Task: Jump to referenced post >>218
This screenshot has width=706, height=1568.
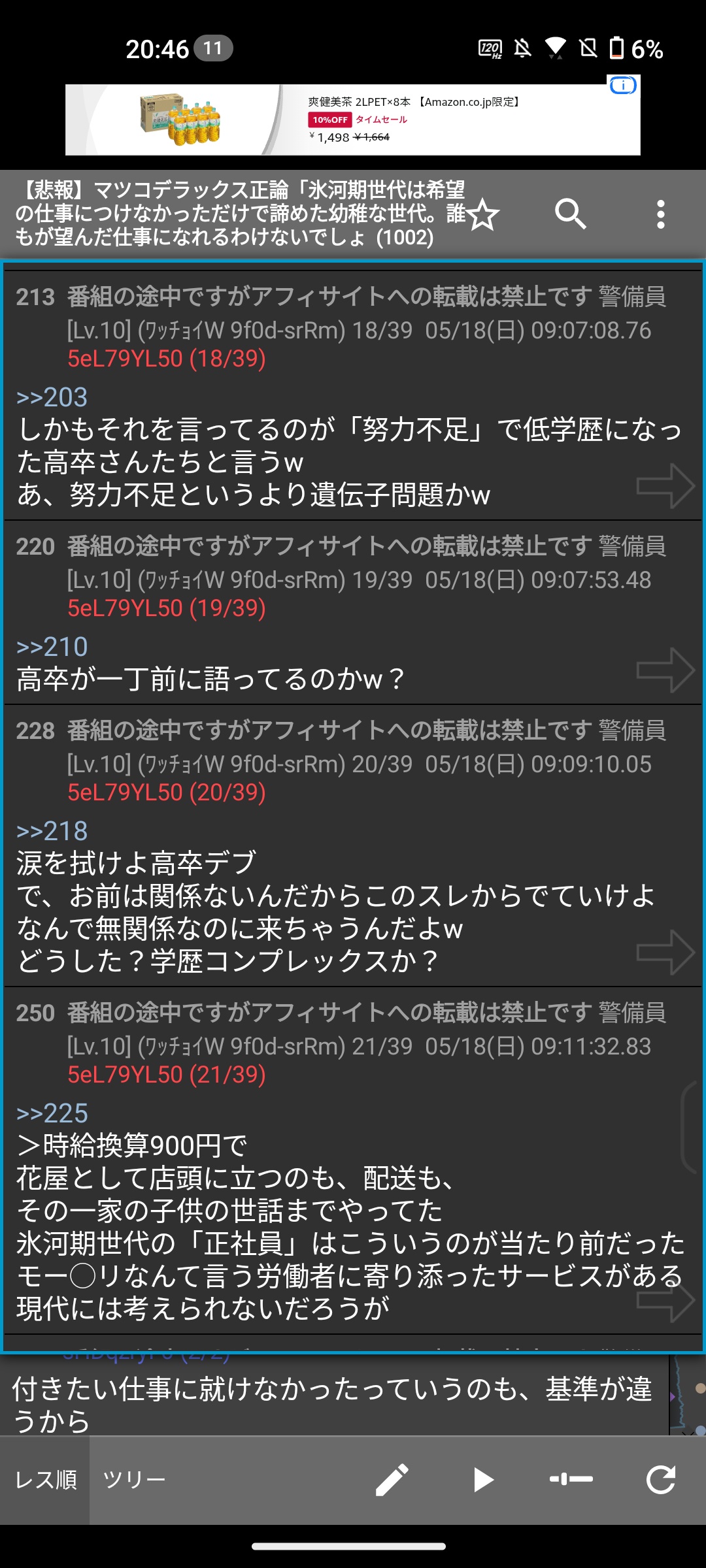Action: pyautogui.click(x=52, y=831)
